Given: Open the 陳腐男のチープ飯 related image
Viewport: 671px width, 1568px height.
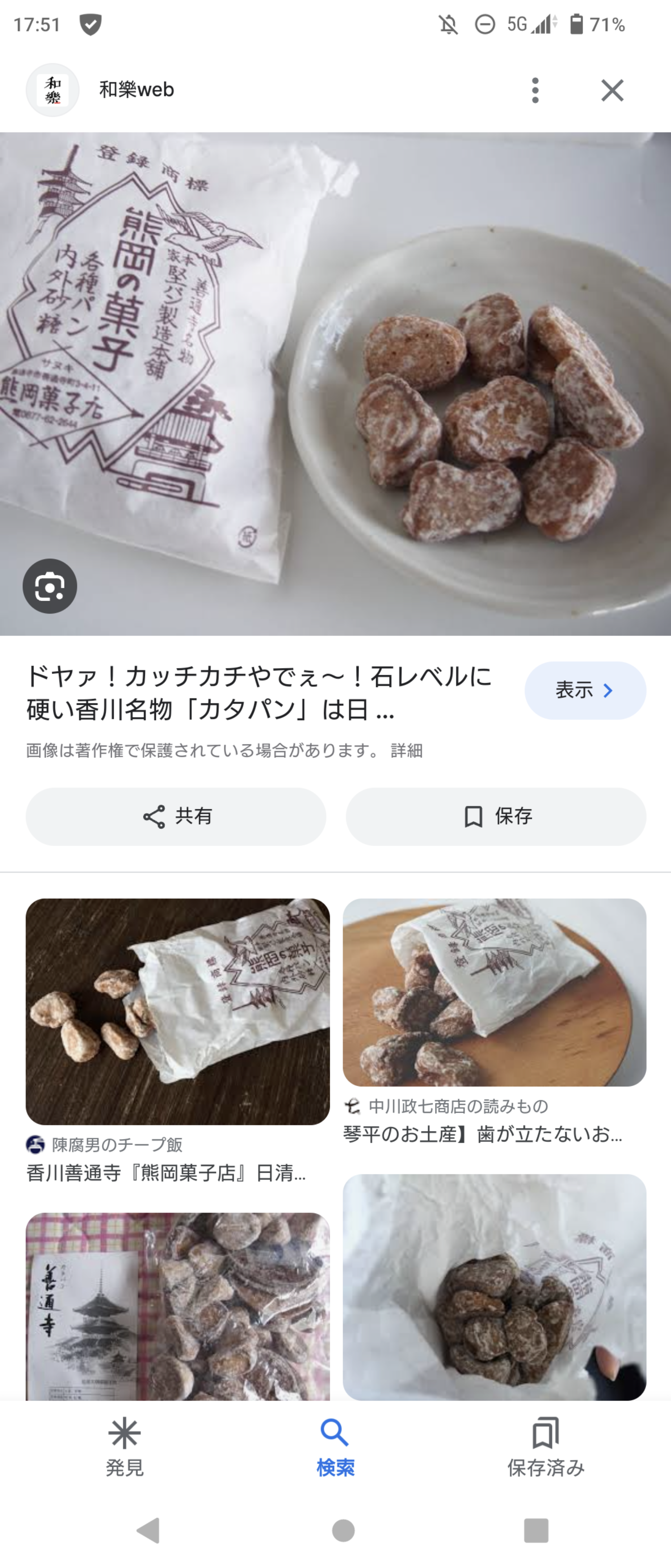Looking at the screenshot, I should click(178, 1011).
